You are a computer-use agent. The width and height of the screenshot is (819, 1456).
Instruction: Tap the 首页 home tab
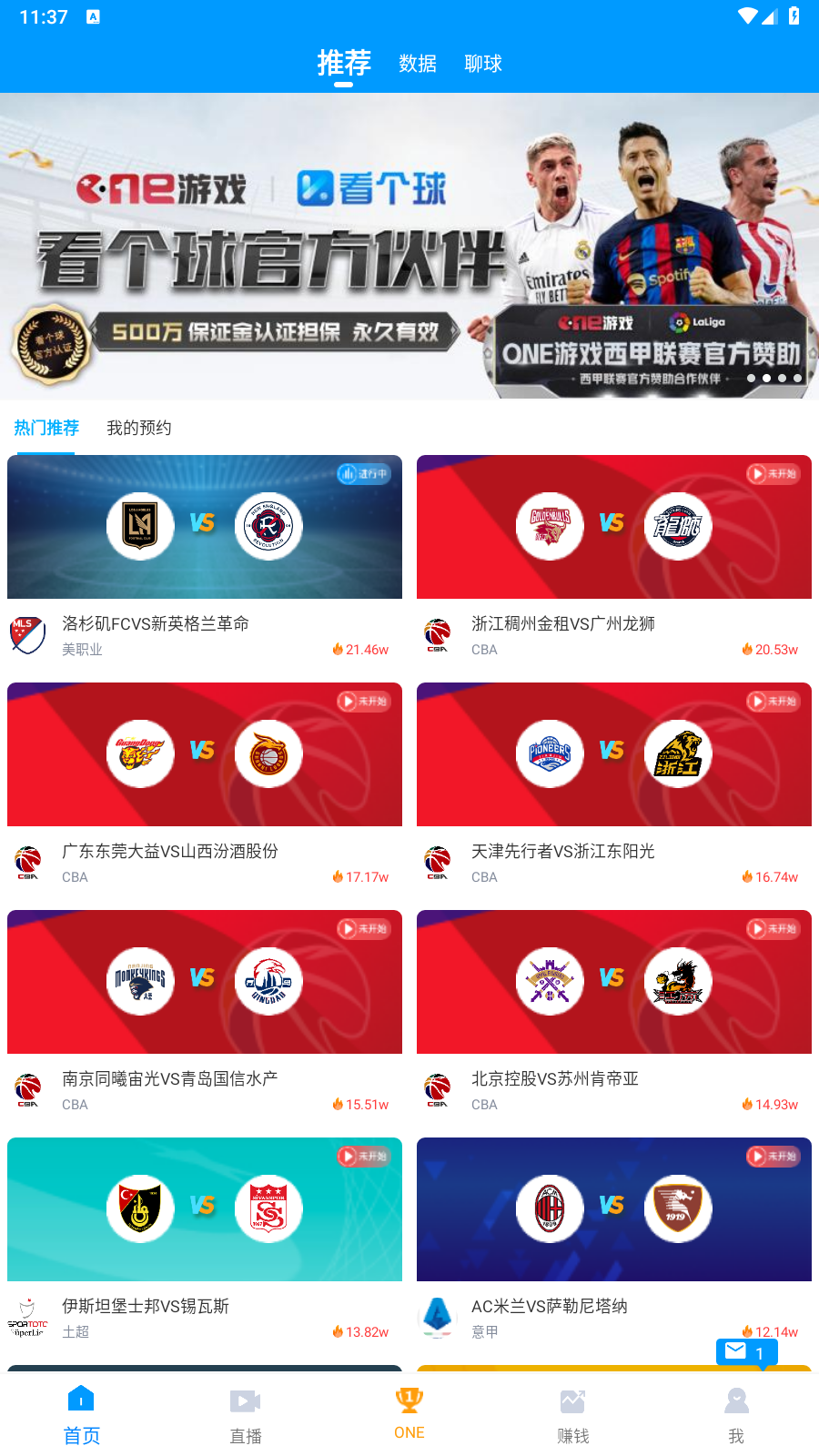(x=82, y=1415)
